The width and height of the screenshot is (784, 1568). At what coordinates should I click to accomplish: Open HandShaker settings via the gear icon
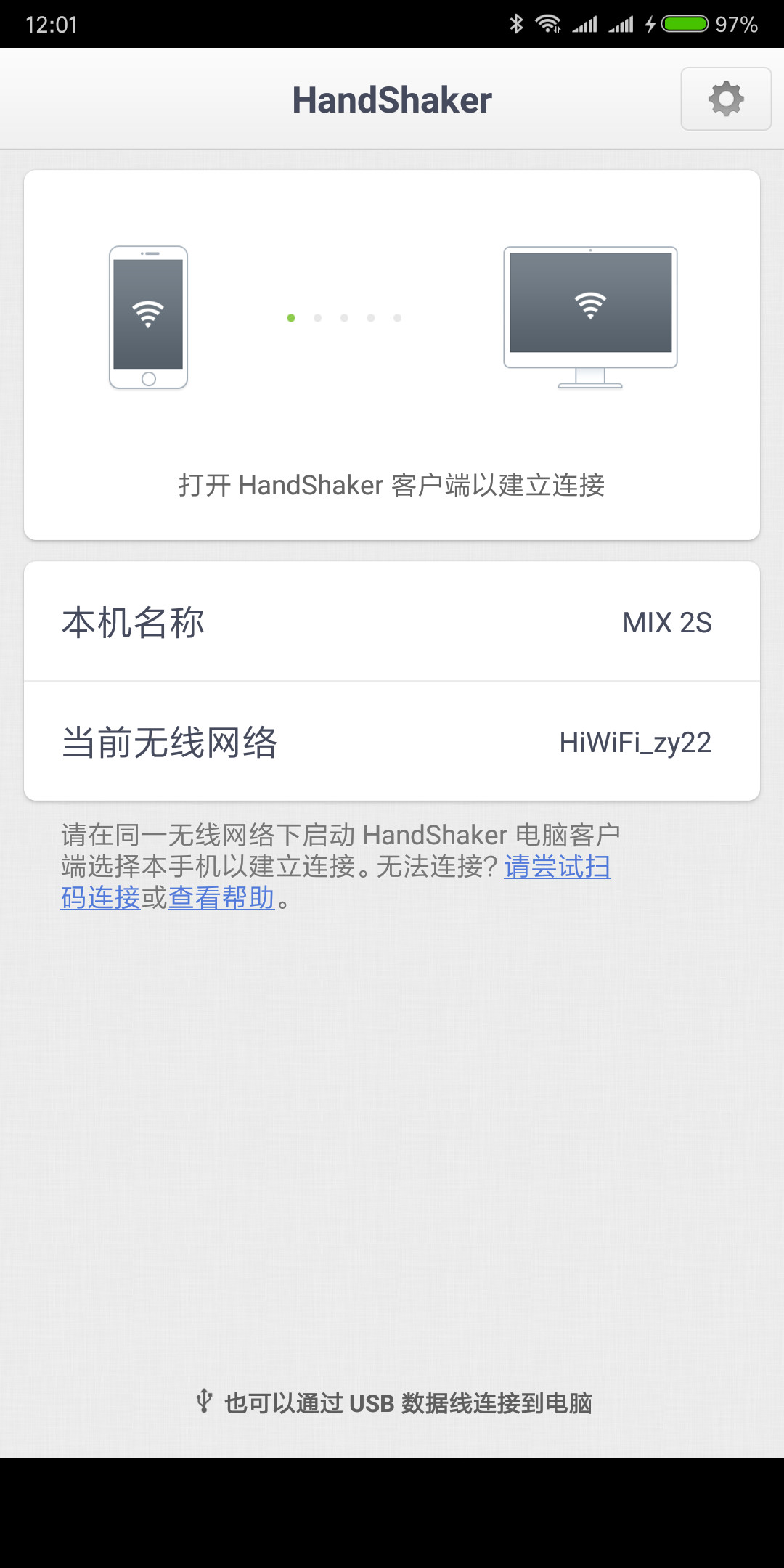725,99
